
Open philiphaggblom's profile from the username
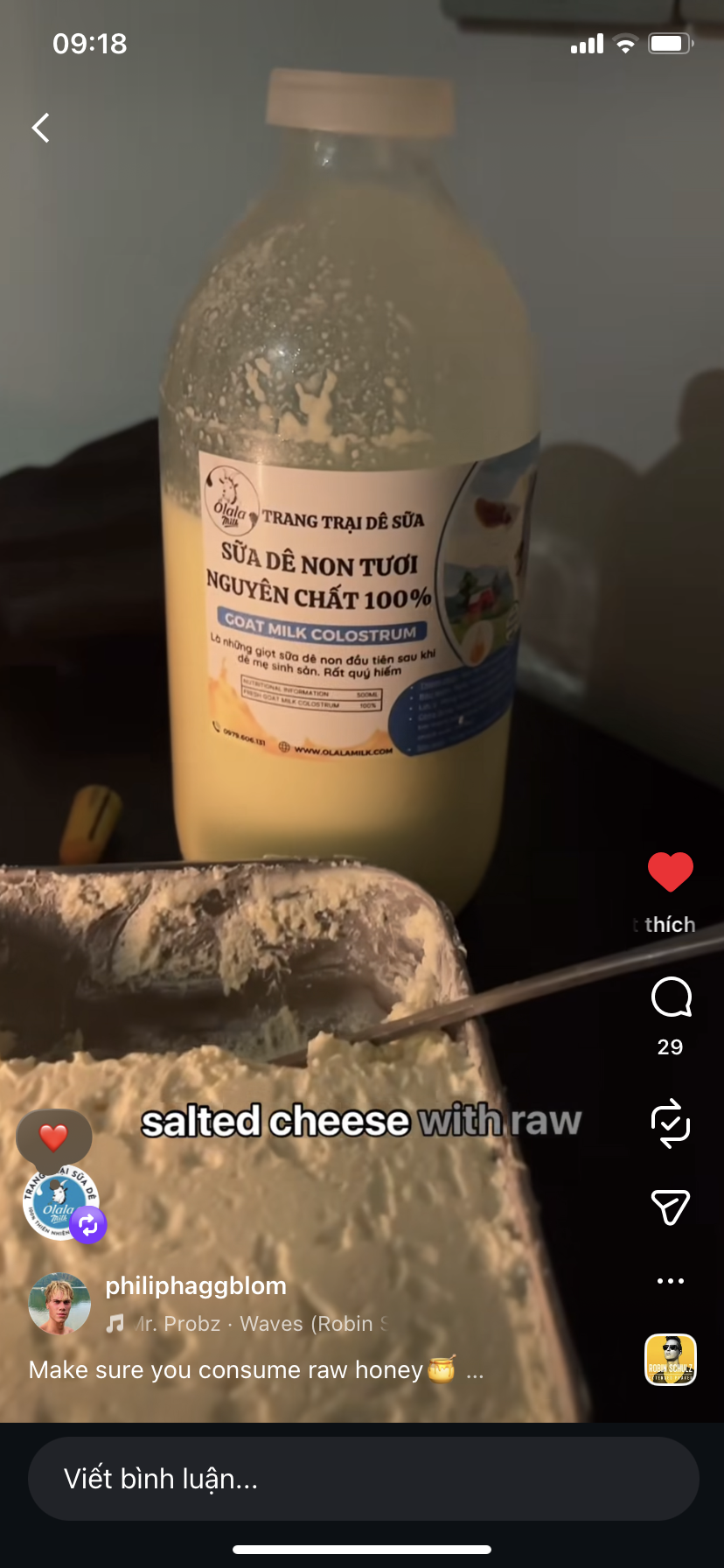coord(196,1285)
